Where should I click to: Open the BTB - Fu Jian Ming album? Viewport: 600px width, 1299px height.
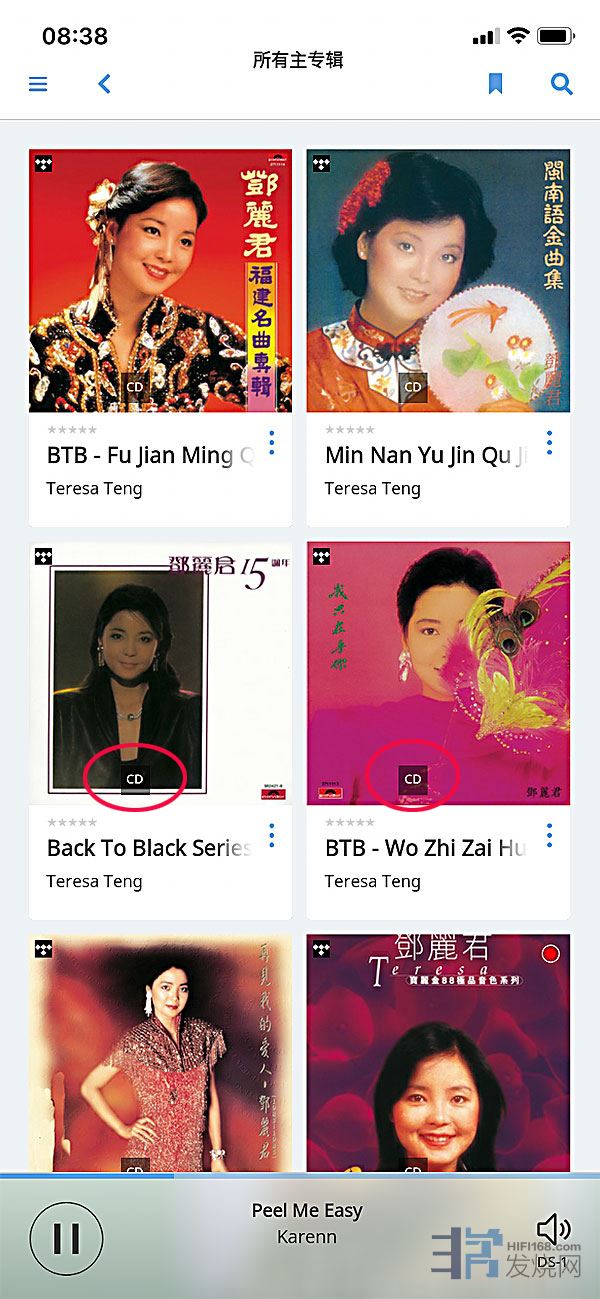(x=160, y=281)
